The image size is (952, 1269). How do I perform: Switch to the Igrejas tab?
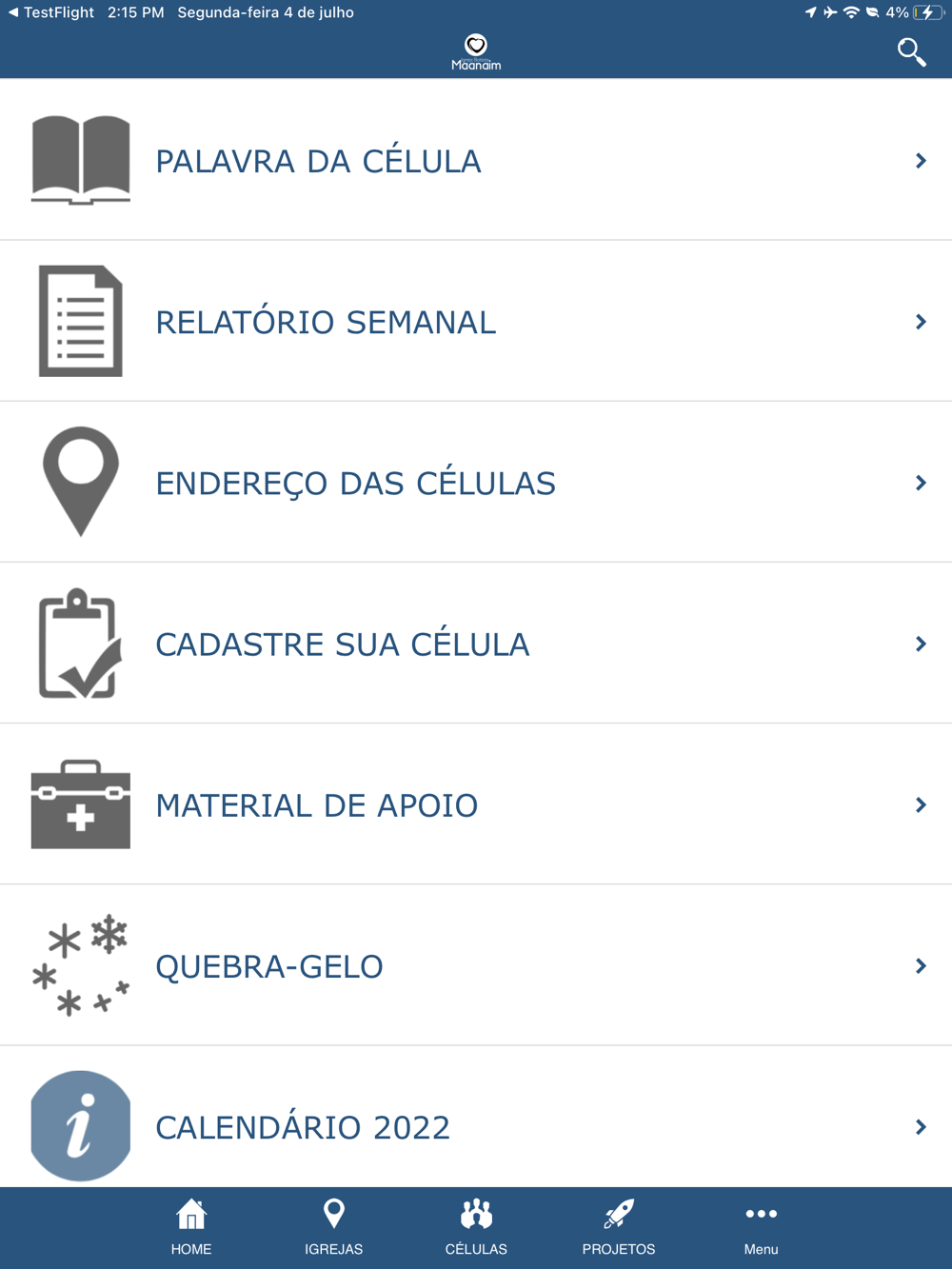click(x=333, y=1227)
